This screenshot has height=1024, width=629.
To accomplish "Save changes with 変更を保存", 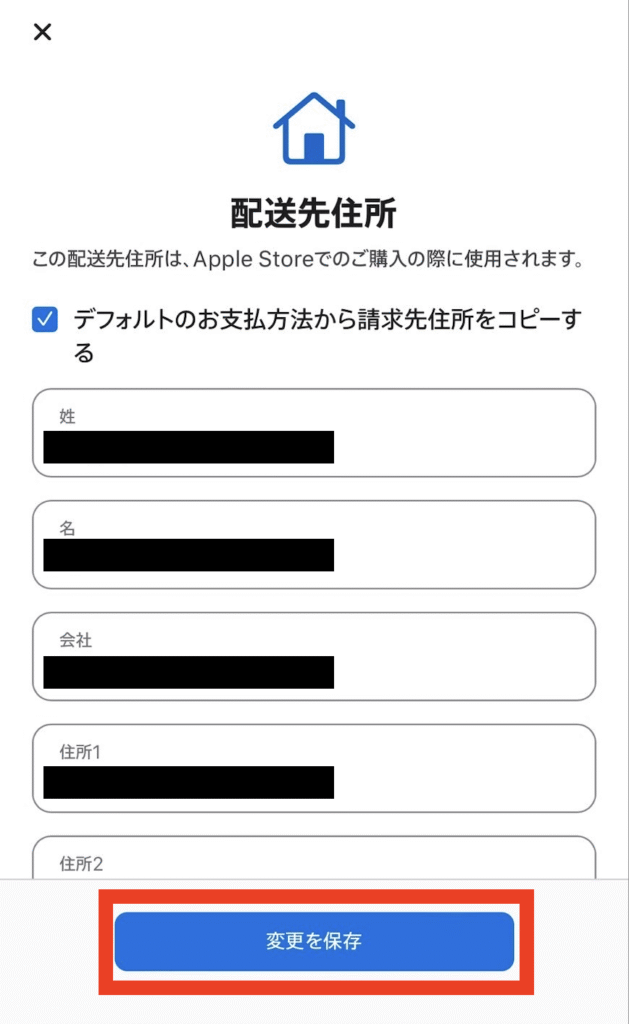I will pyautogui.click(x=314, y=941).
